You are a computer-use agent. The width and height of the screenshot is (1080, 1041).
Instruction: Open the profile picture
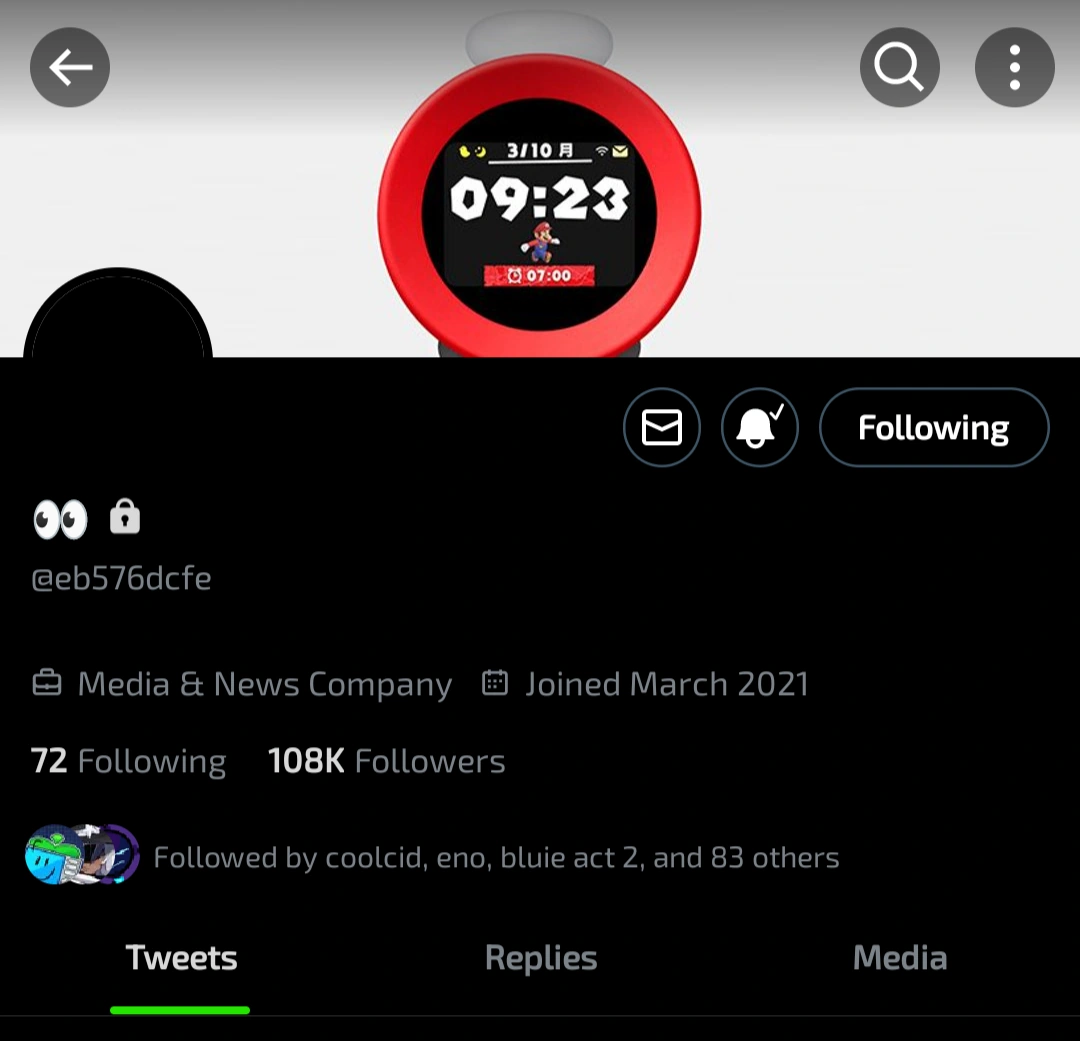pyautogui.click(x=118, y=320)
